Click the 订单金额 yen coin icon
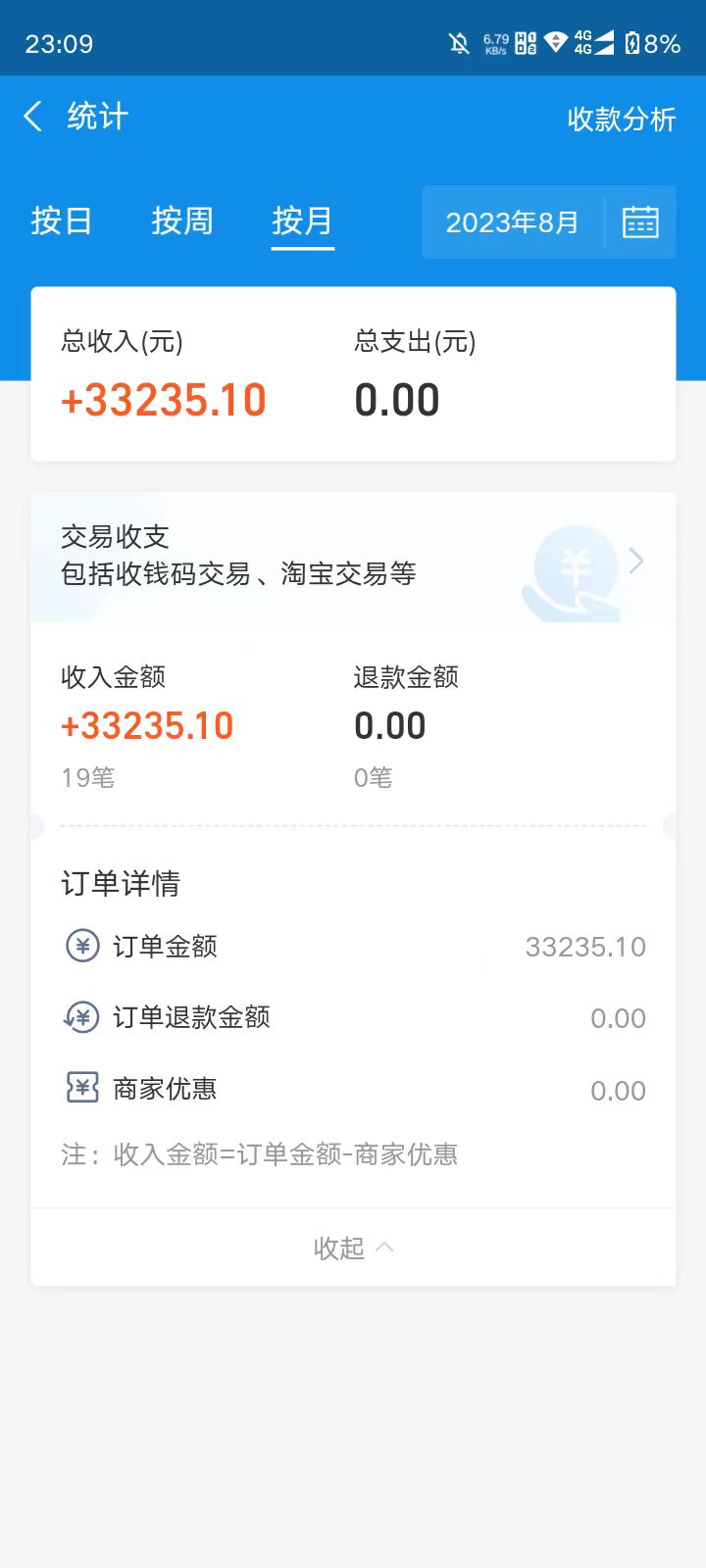This screenshot has width=706, height=1568. 81,946
